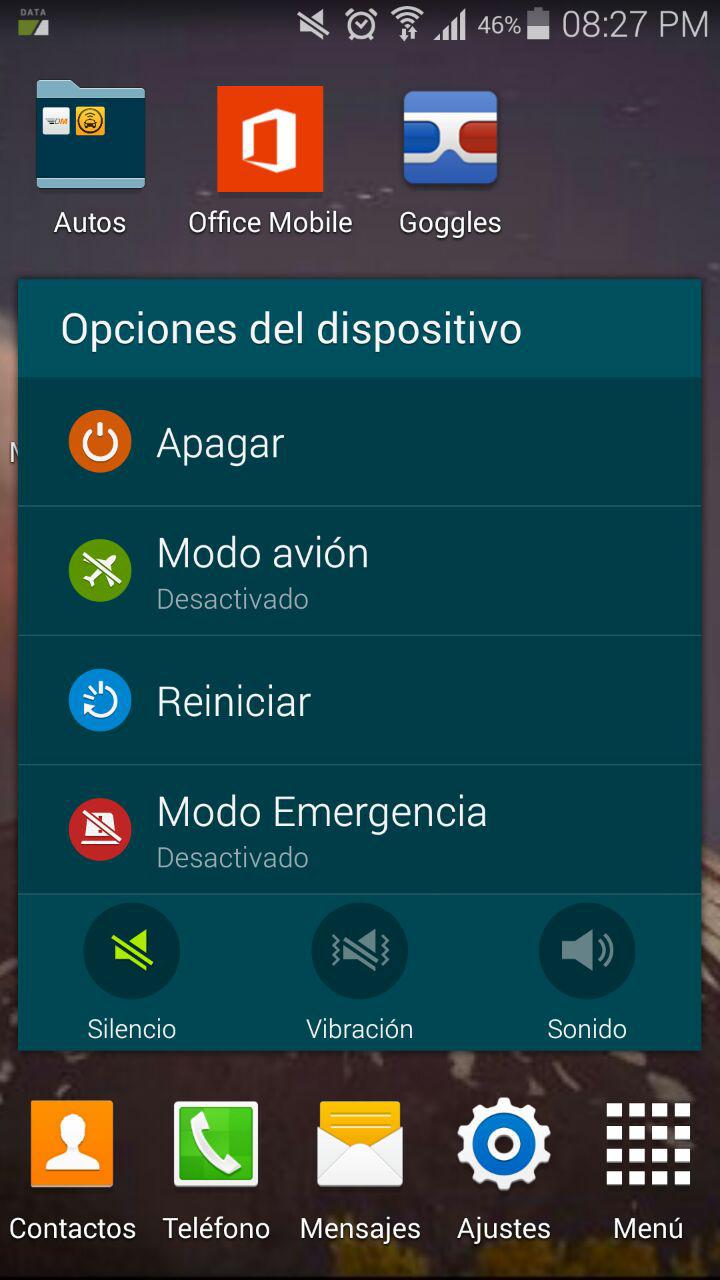Open the Menú app drawer

point(648,1144)
